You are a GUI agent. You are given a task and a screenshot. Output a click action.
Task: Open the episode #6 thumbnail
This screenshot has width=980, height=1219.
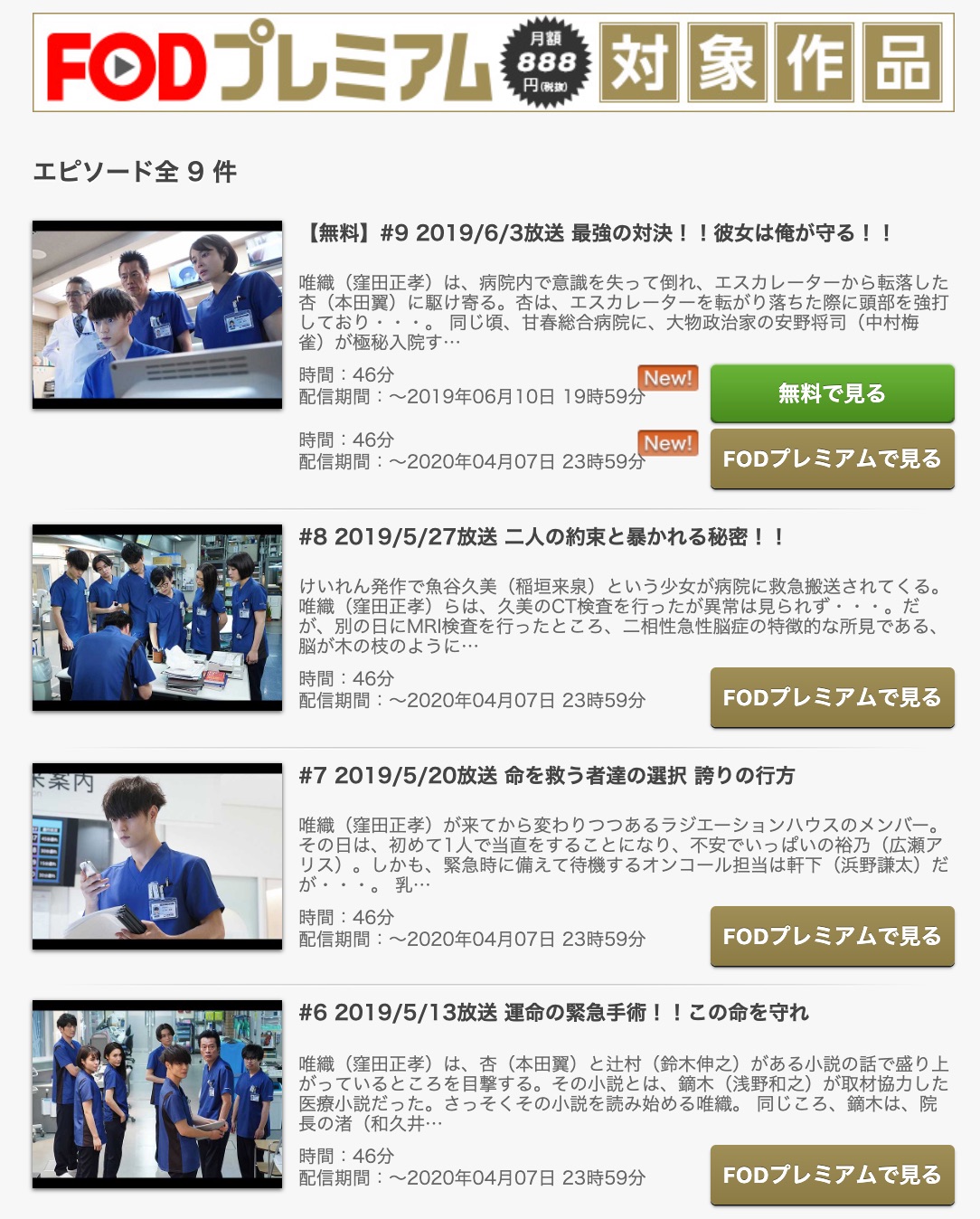[x=157, y=1094]
